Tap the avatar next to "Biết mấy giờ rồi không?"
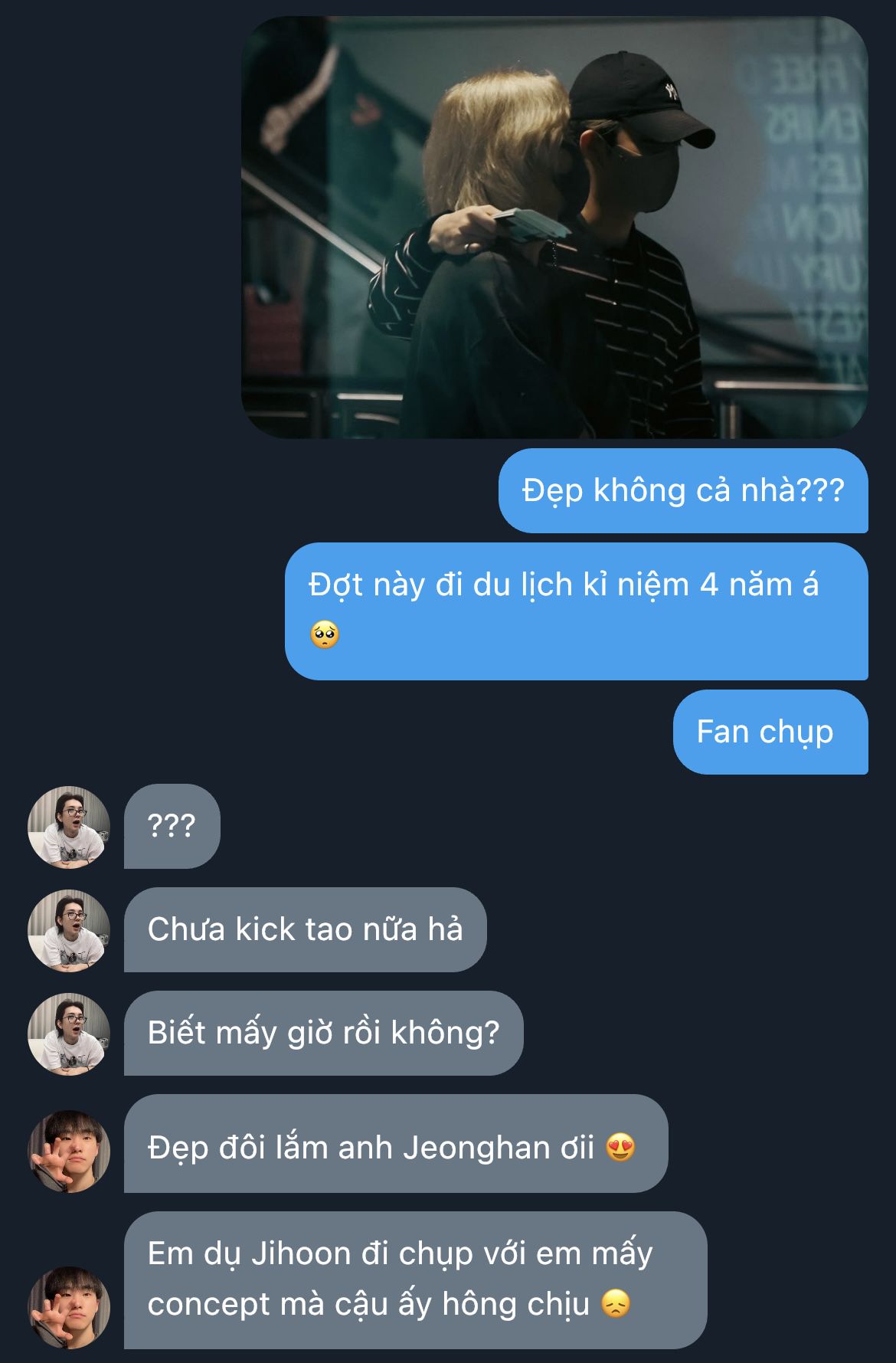The image size is (896, 1363). (69, 1034)
